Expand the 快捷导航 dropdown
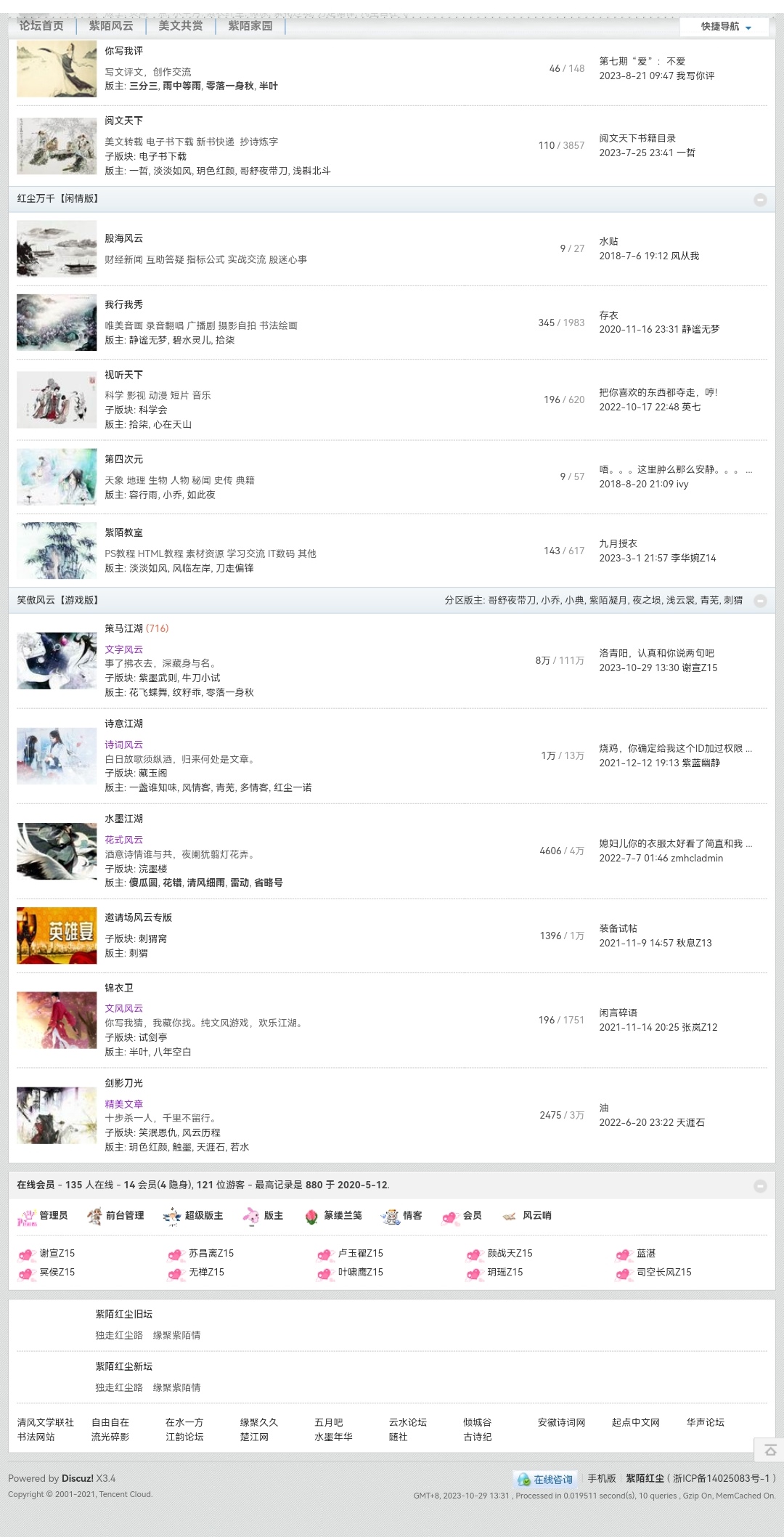The height and width of the screenshot is (1537, 784). [725, 27]
